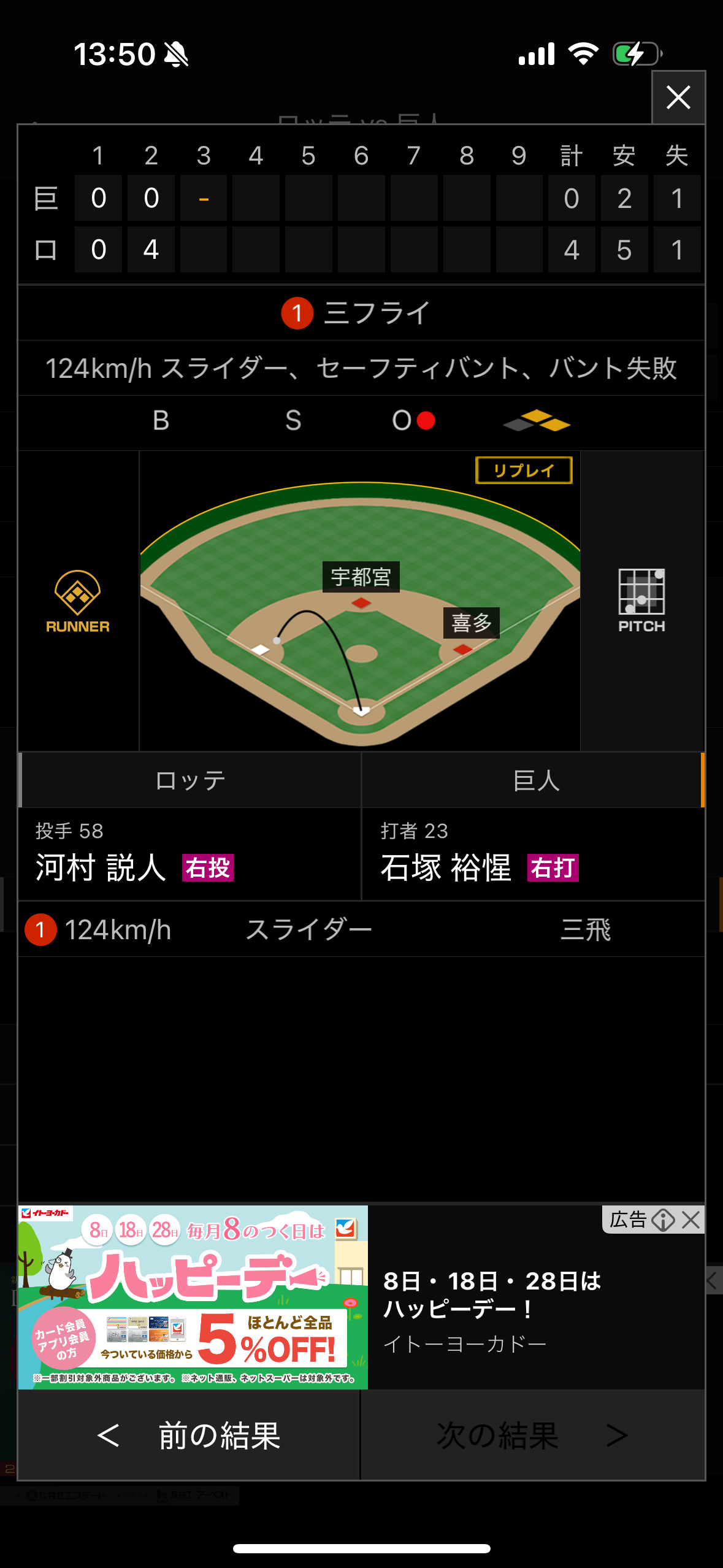Switch to the RUNNER view
The image size is (723, 1568).
78,601
